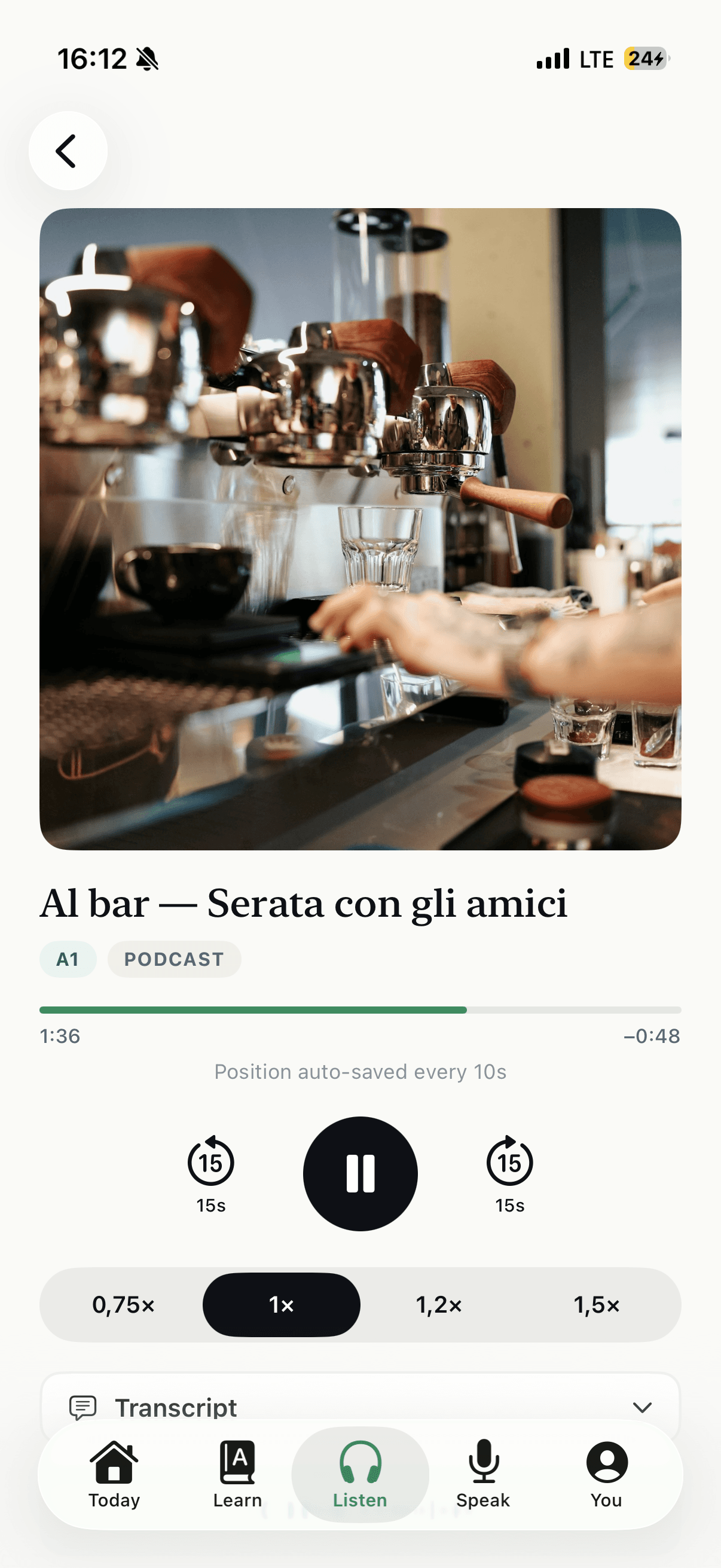Viewport: 721px width, 1568px height.
Task: Switch to the Today tab
Action: (114, 1474)
